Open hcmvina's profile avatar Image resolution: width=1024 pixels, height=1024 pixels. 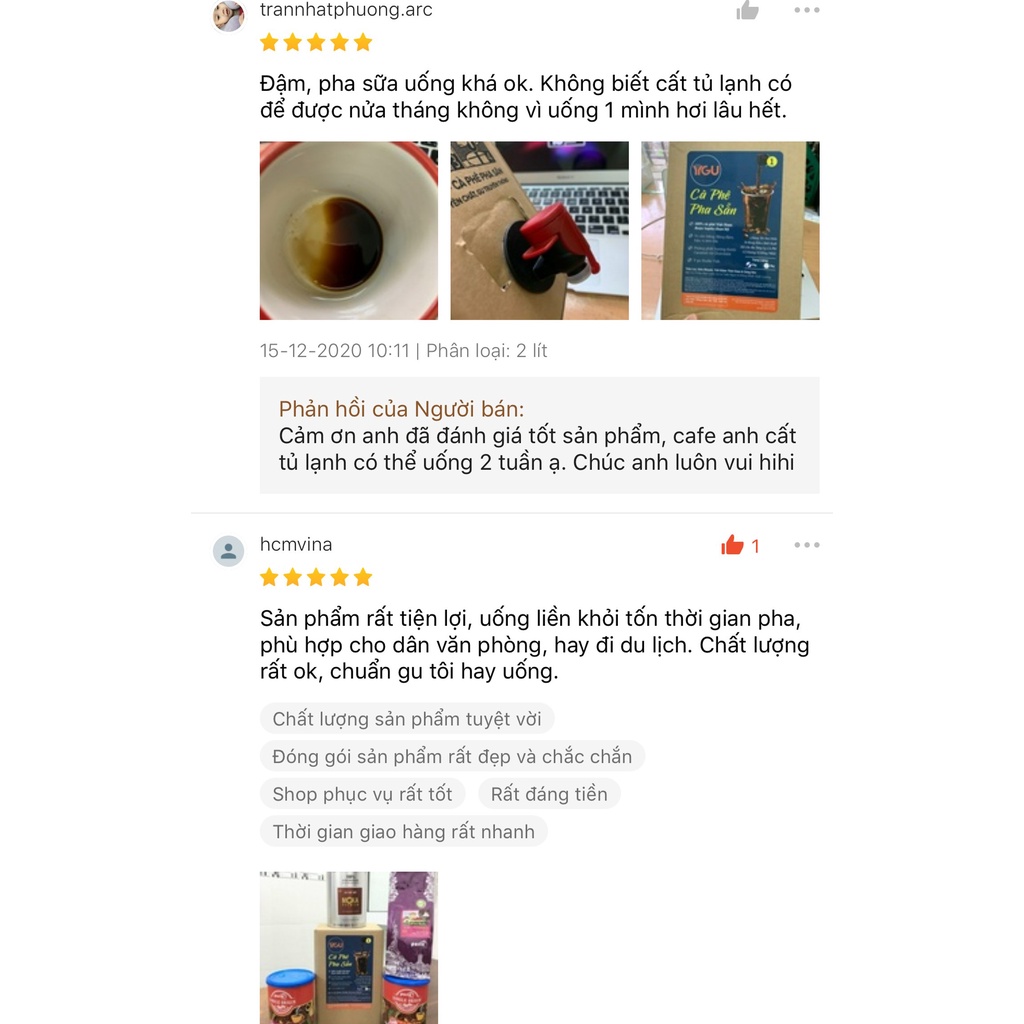pos(229,551)
